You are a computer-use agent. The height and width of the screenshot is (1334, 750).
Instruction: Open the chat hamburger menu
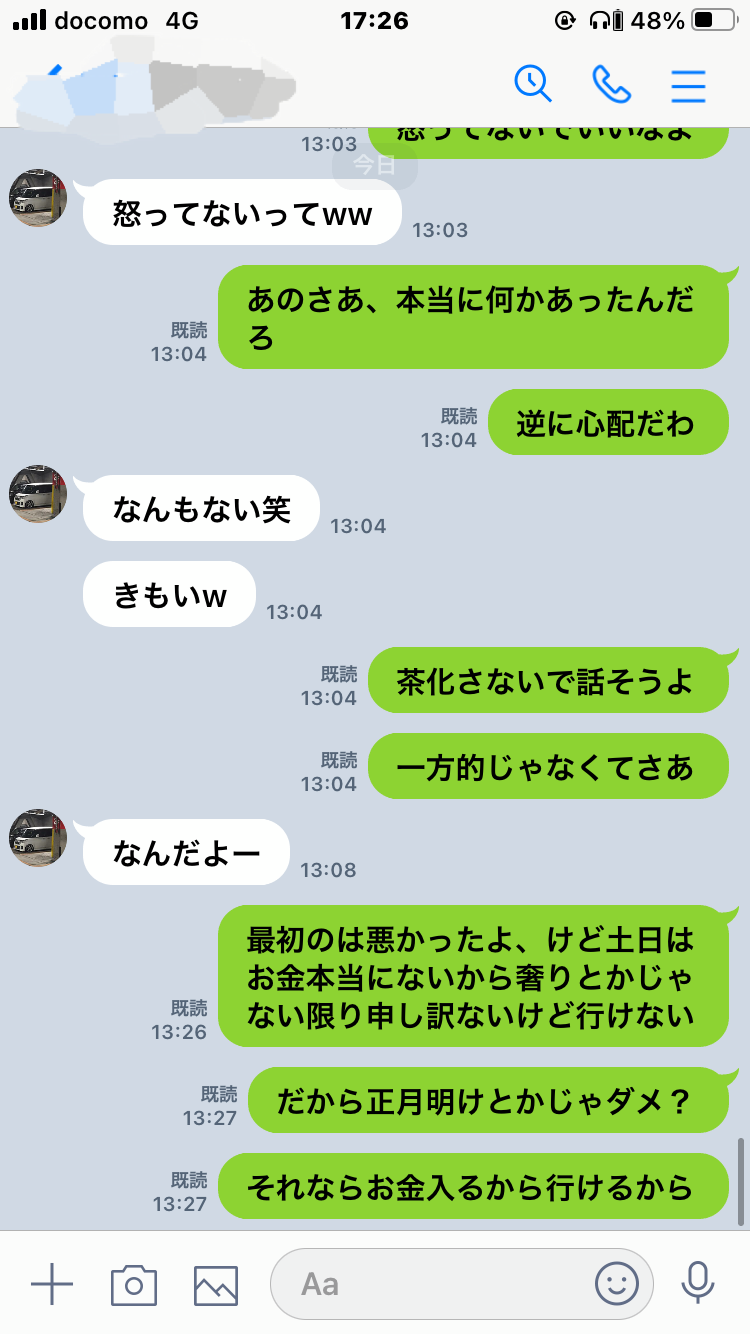688,86
